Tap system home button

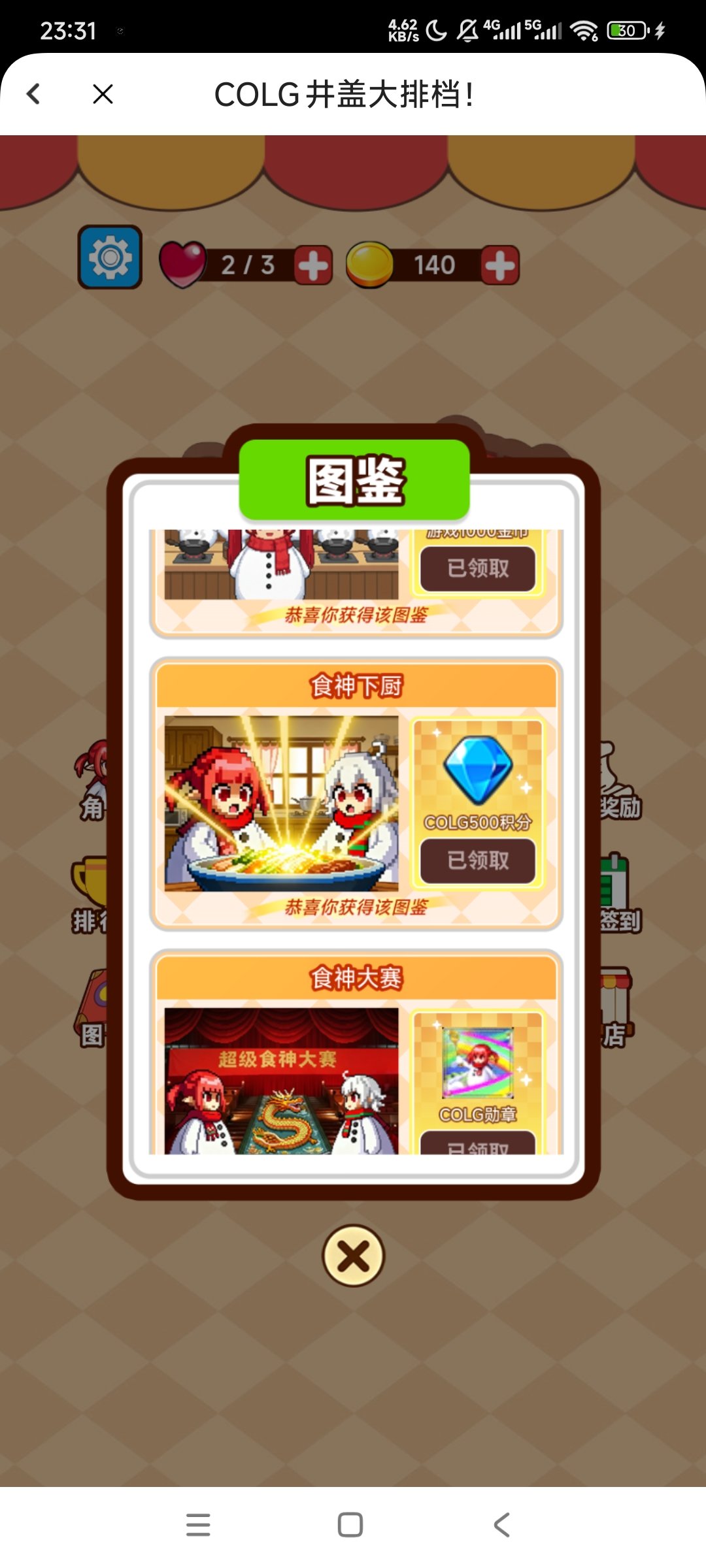click(x=350, y=1525)
